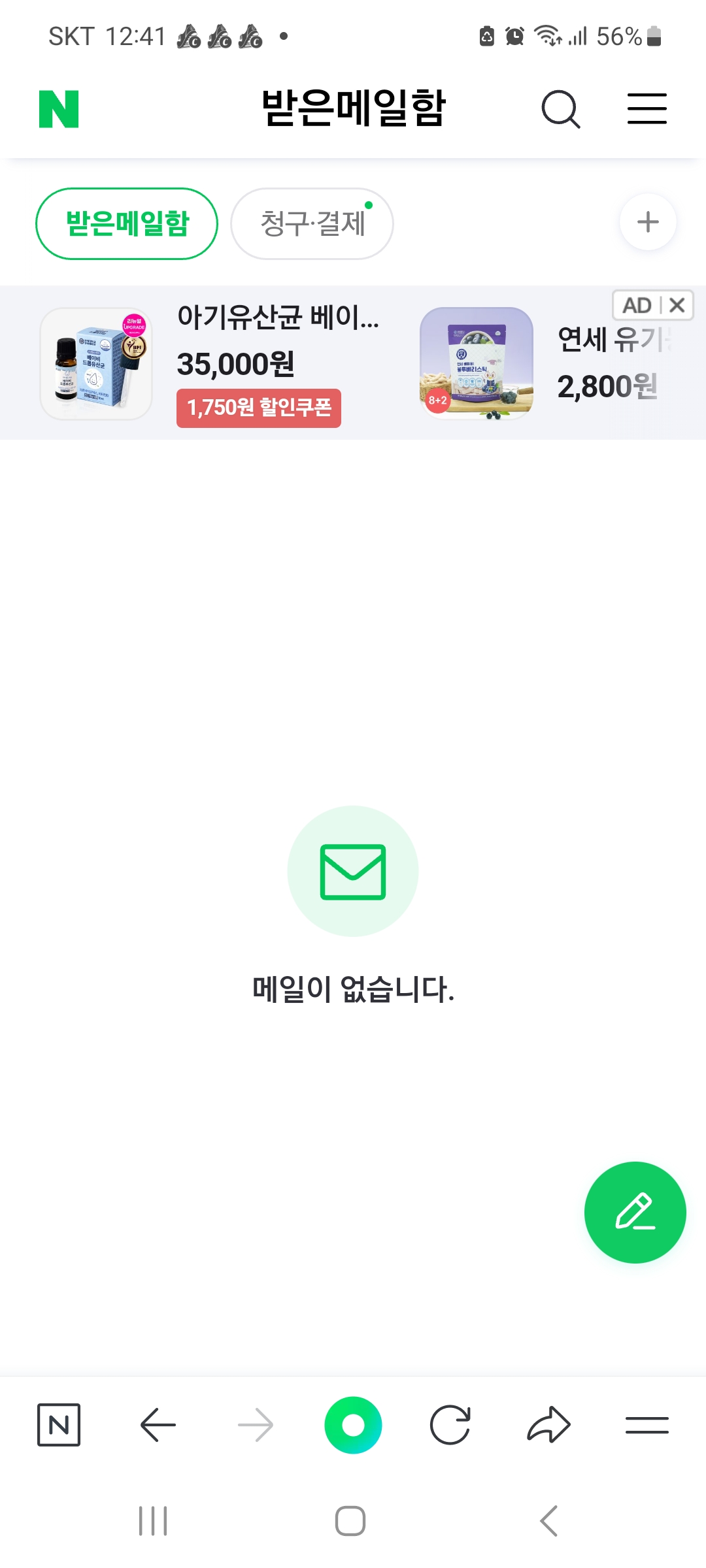Screen dimensions: 706x1568
Task: Open the hamburger menu in header
Action: 647,108
